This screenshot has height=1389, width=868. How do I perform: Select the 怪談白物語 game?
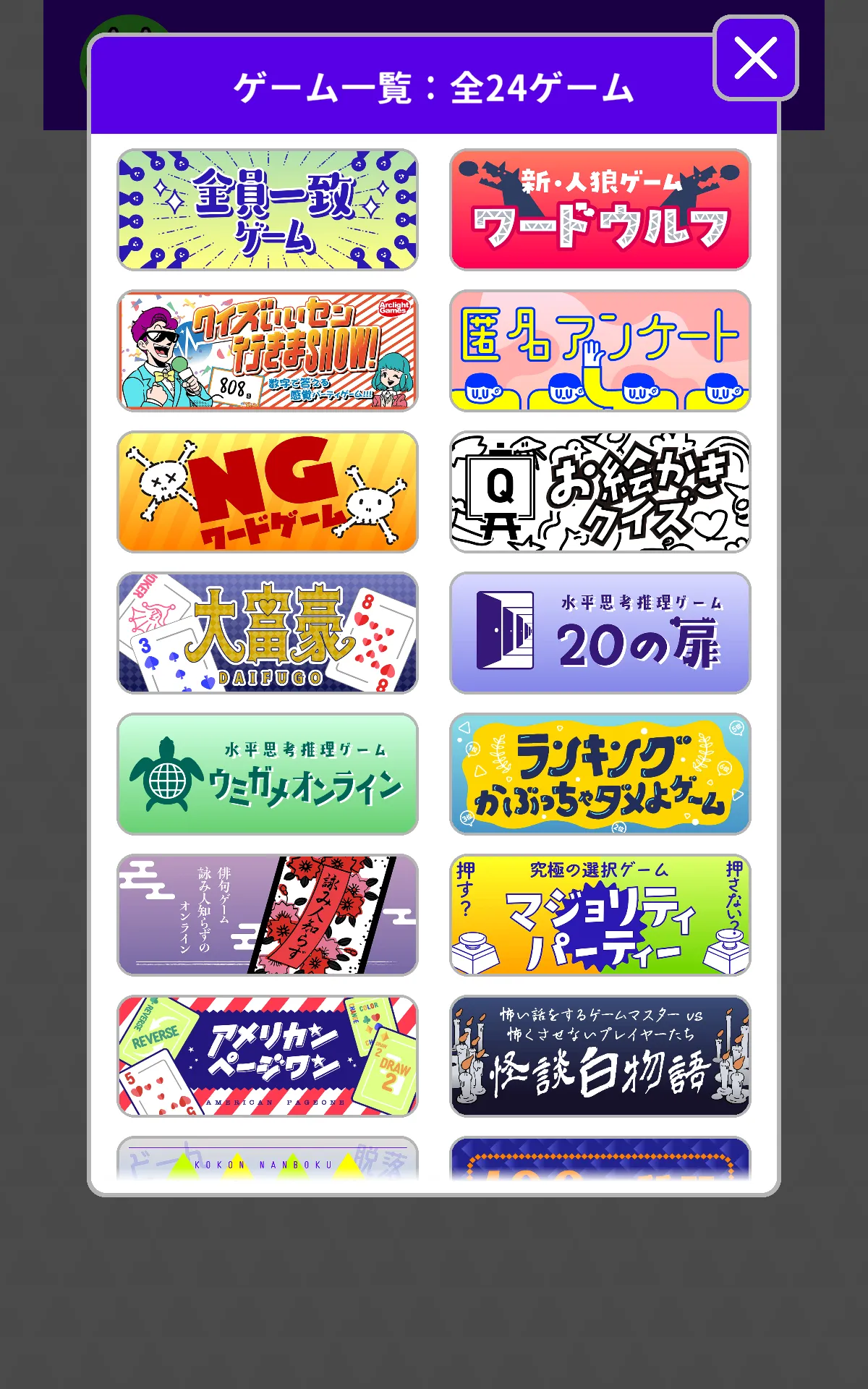click(x=600, y=1056)
